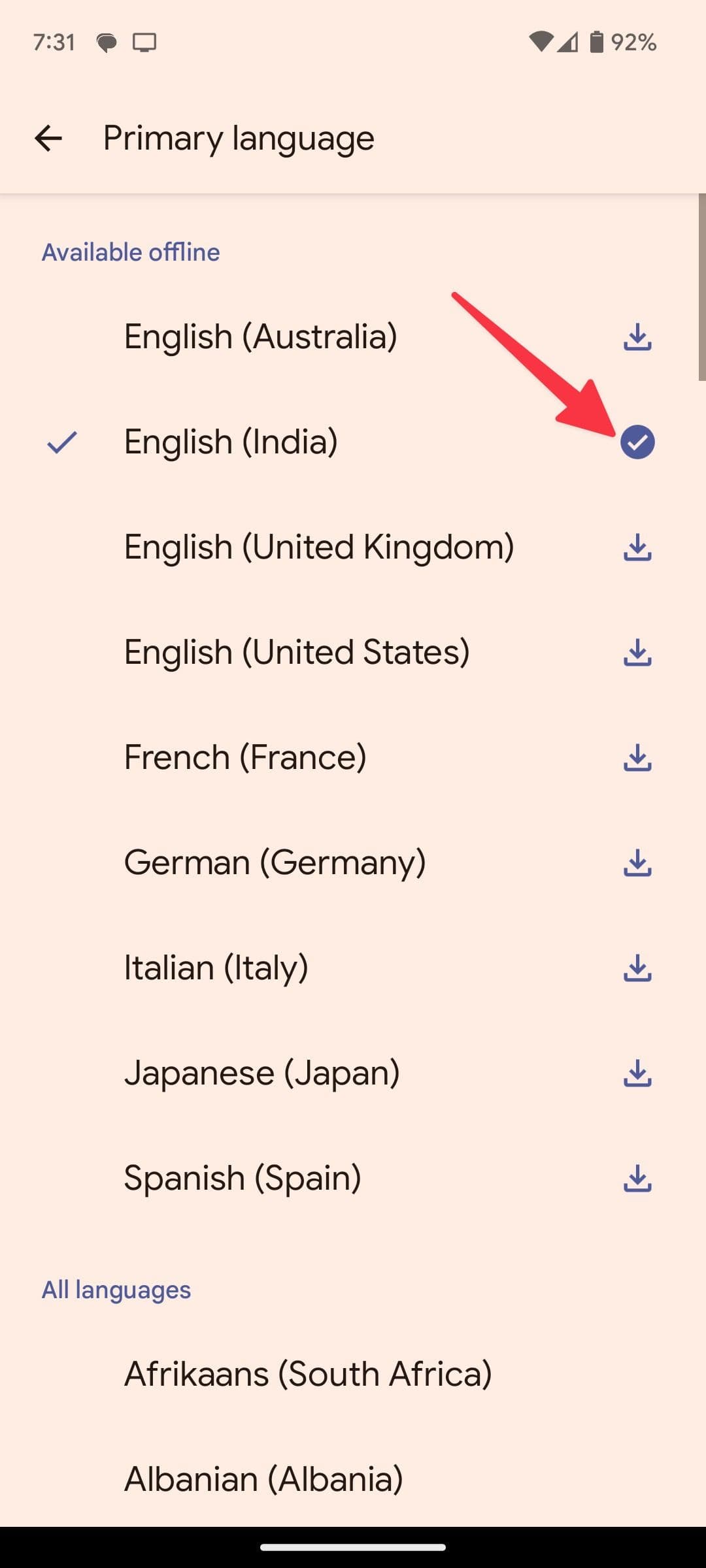Download French (France) for offline use
Image resolution: width=706 pixels, height=1568 pixels.
coord(637,758)
